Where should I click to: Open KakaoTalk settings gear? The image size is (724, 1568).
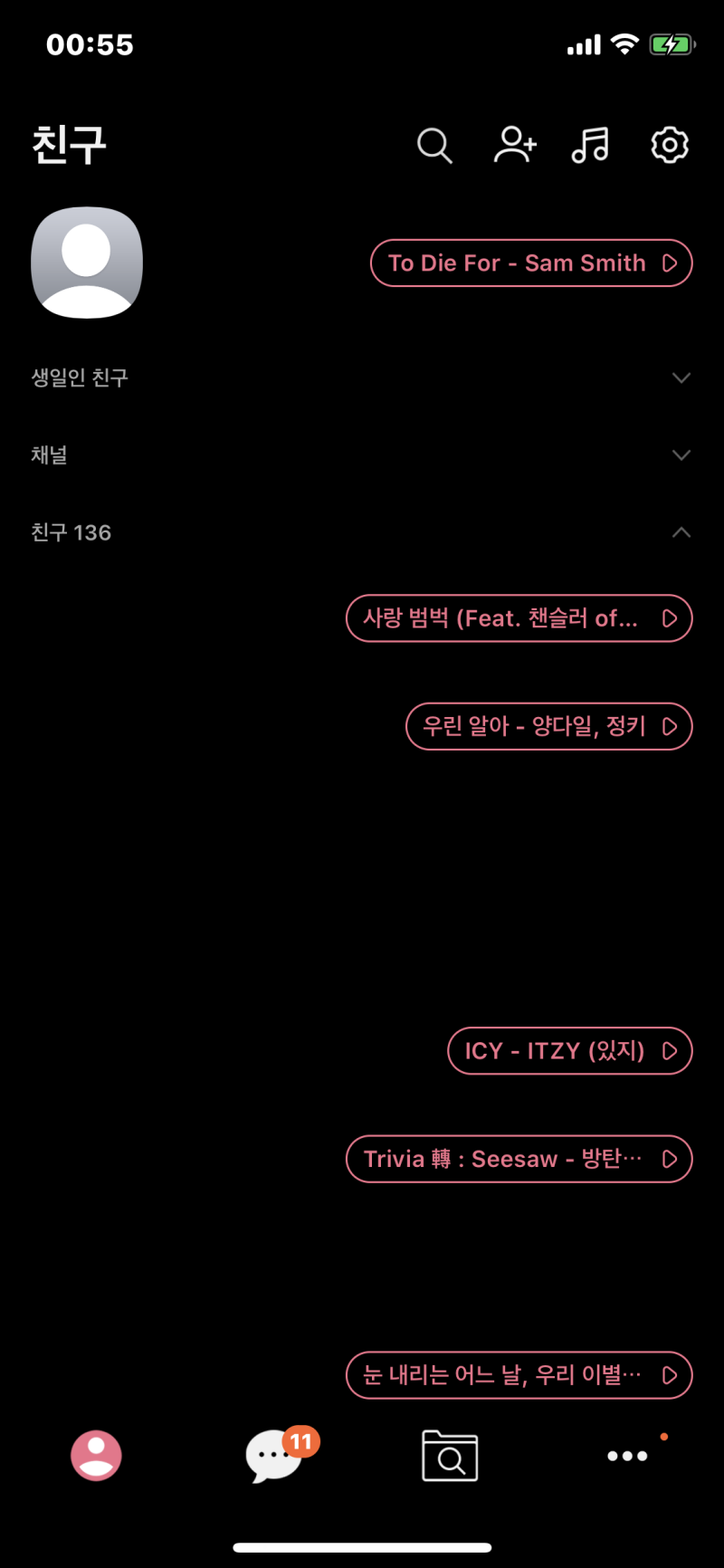click(669, 146)
